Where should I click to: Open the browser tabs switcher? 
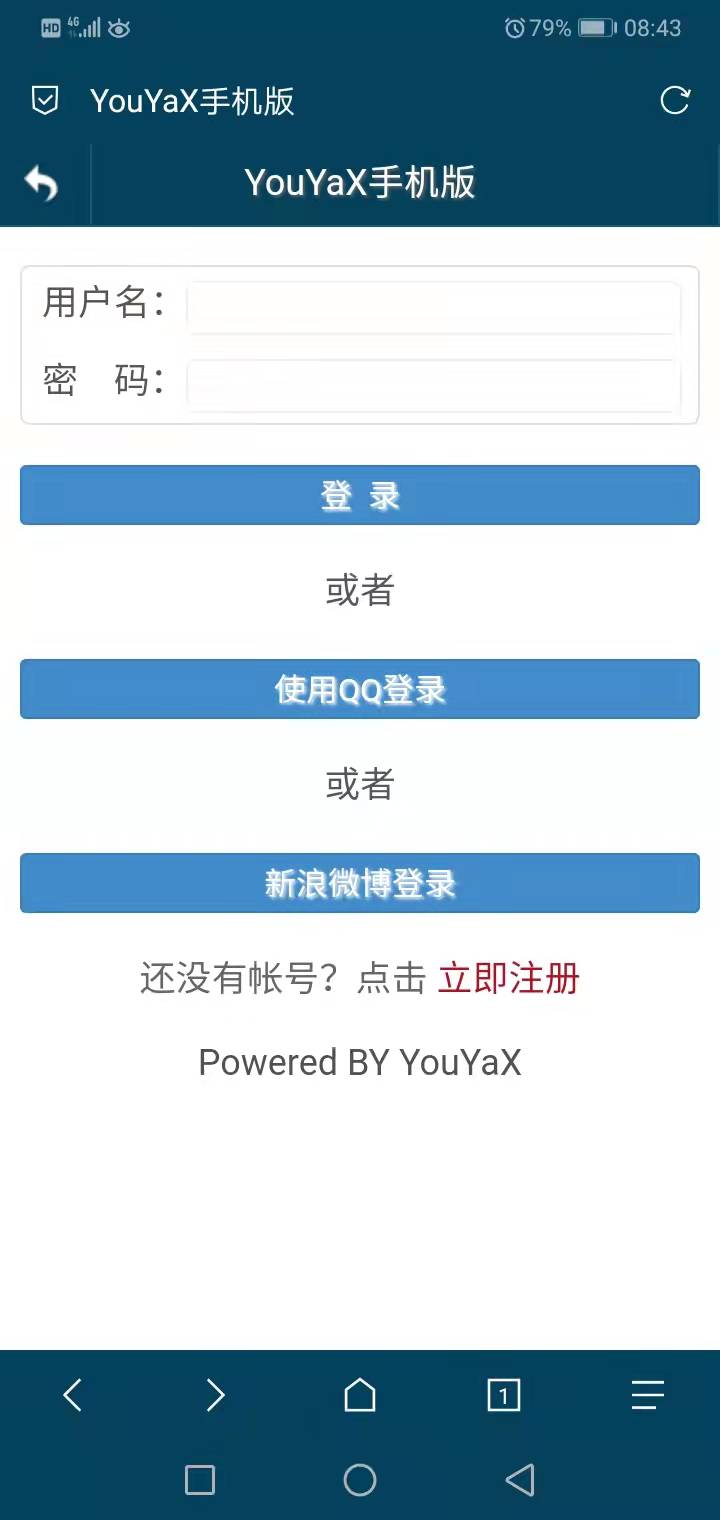click(504, 1394)
